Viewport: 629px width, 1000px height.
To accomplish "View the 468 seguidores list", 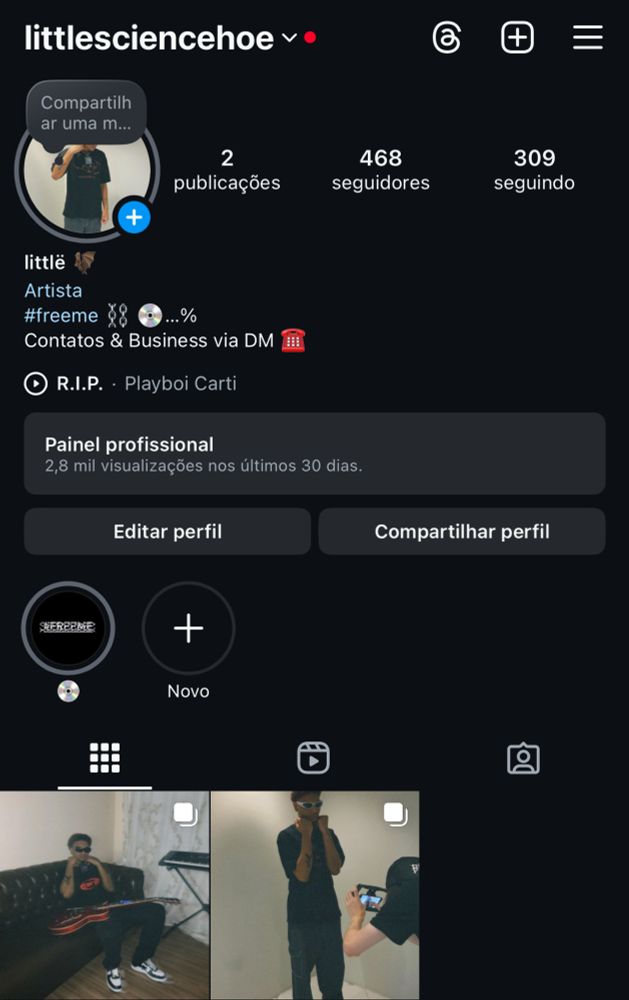I will click(x=381, y=170).
